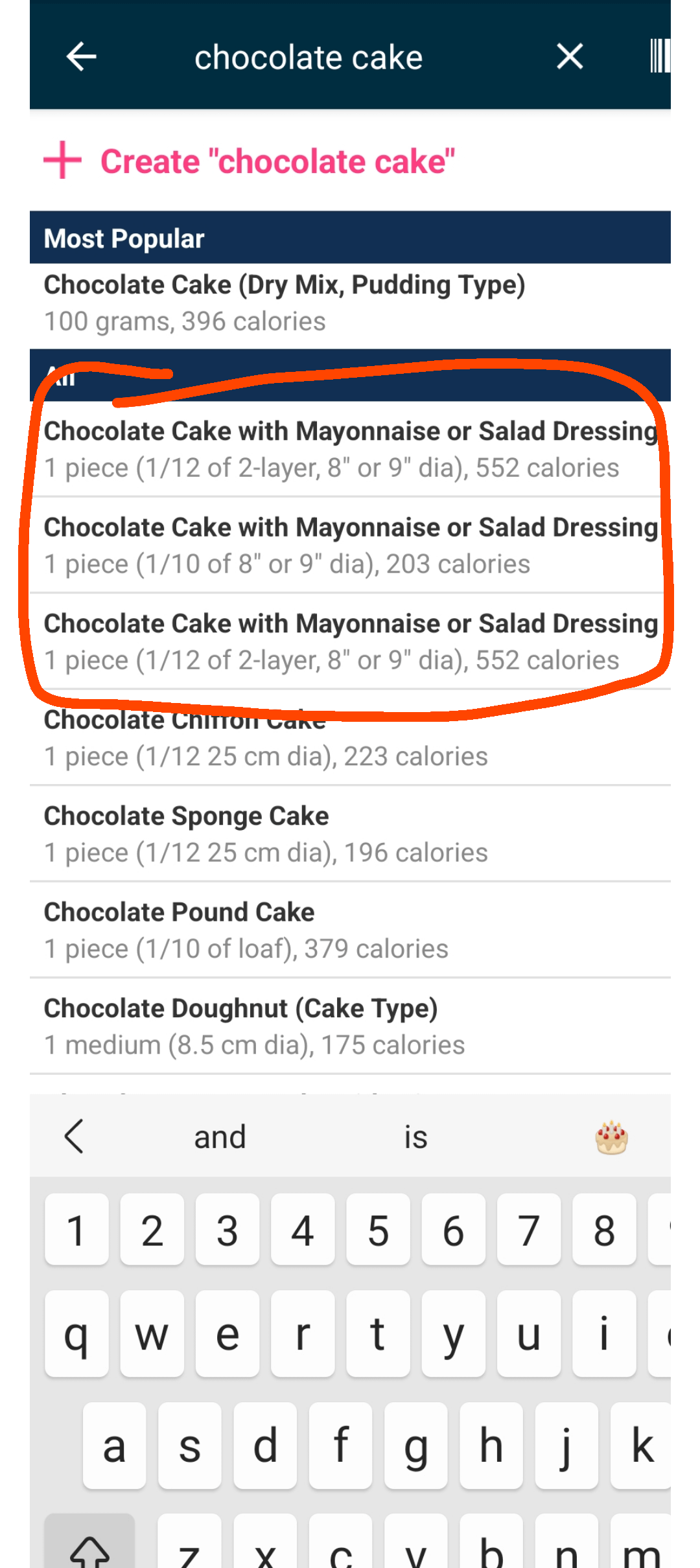700x1568 pixels.
Task: Insert the cake emoji suggestion
Action: pyautogui.click(x=611, y=1137)
